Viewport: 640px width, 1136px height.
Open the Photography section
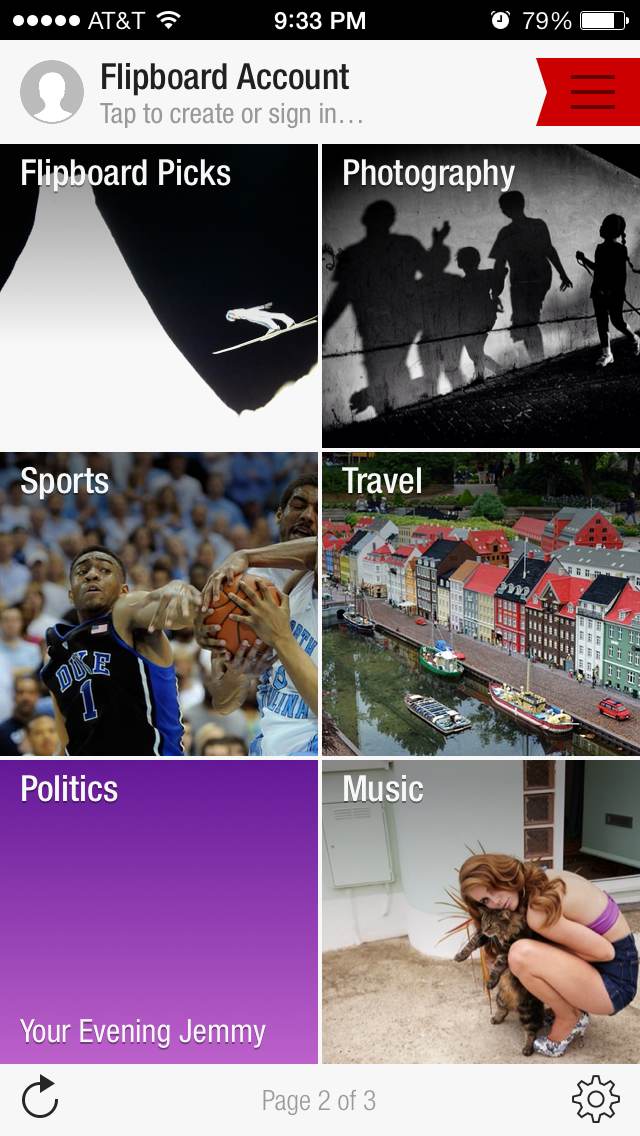481,297
